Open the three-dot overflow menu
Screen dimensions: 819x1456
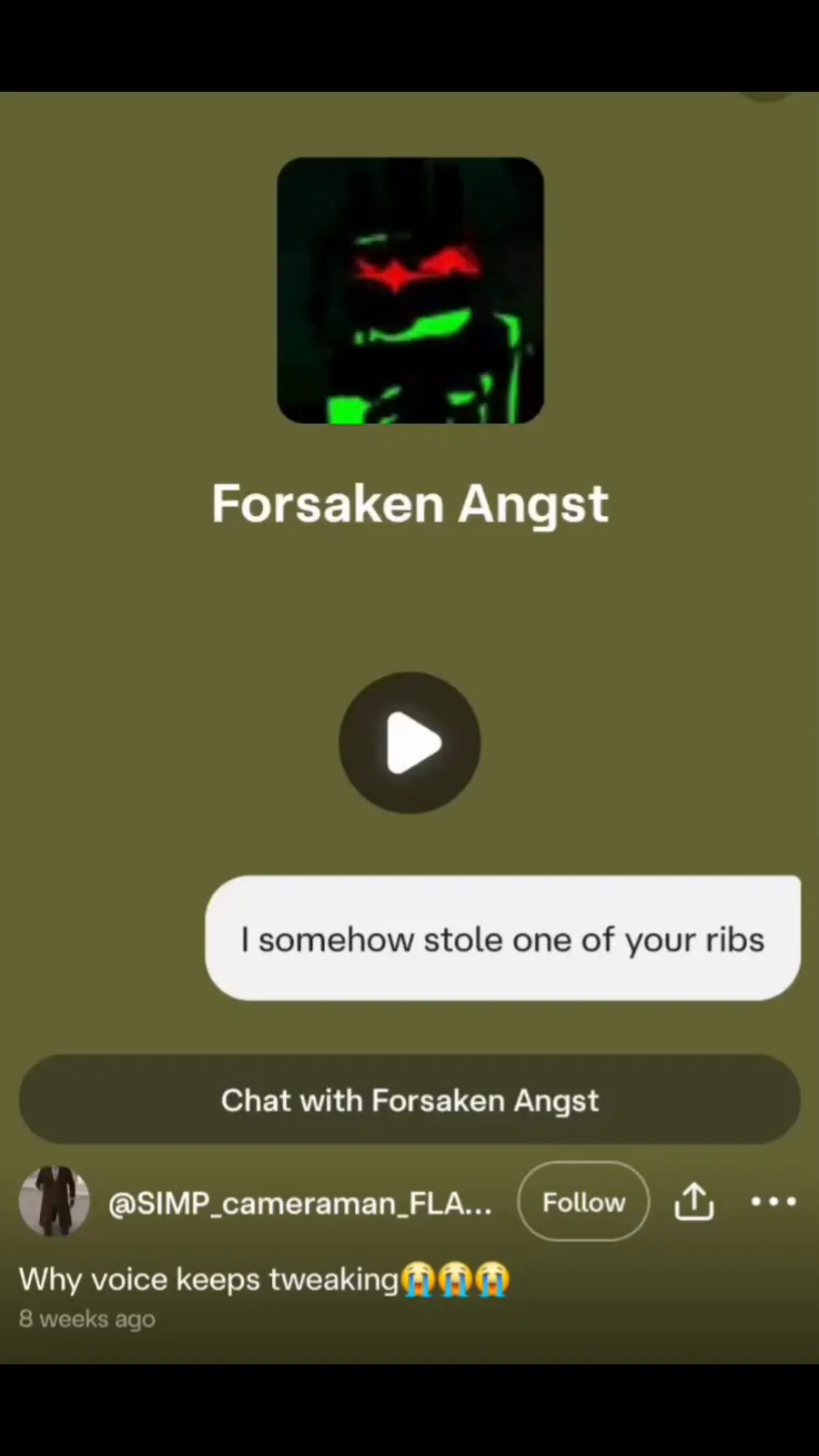(x=773, y=1201)
